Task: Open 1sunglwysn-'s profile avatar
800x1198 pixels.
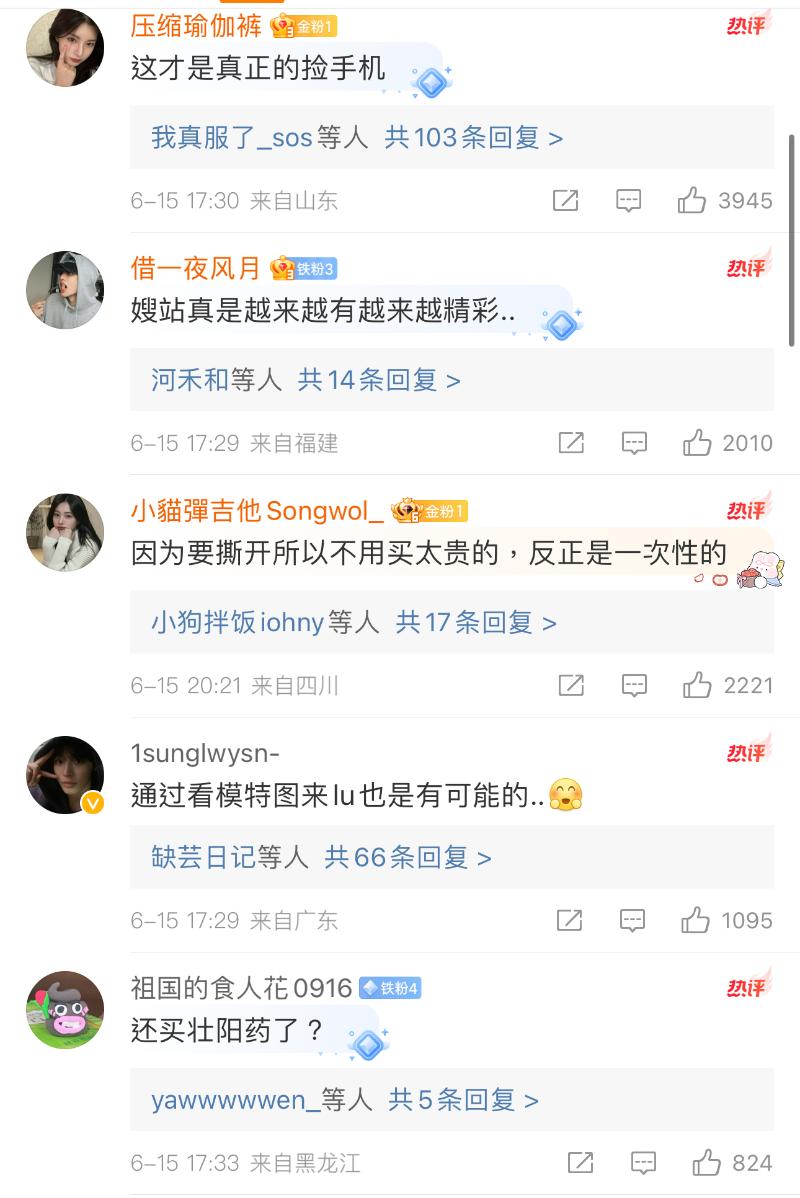Action: 65,775
